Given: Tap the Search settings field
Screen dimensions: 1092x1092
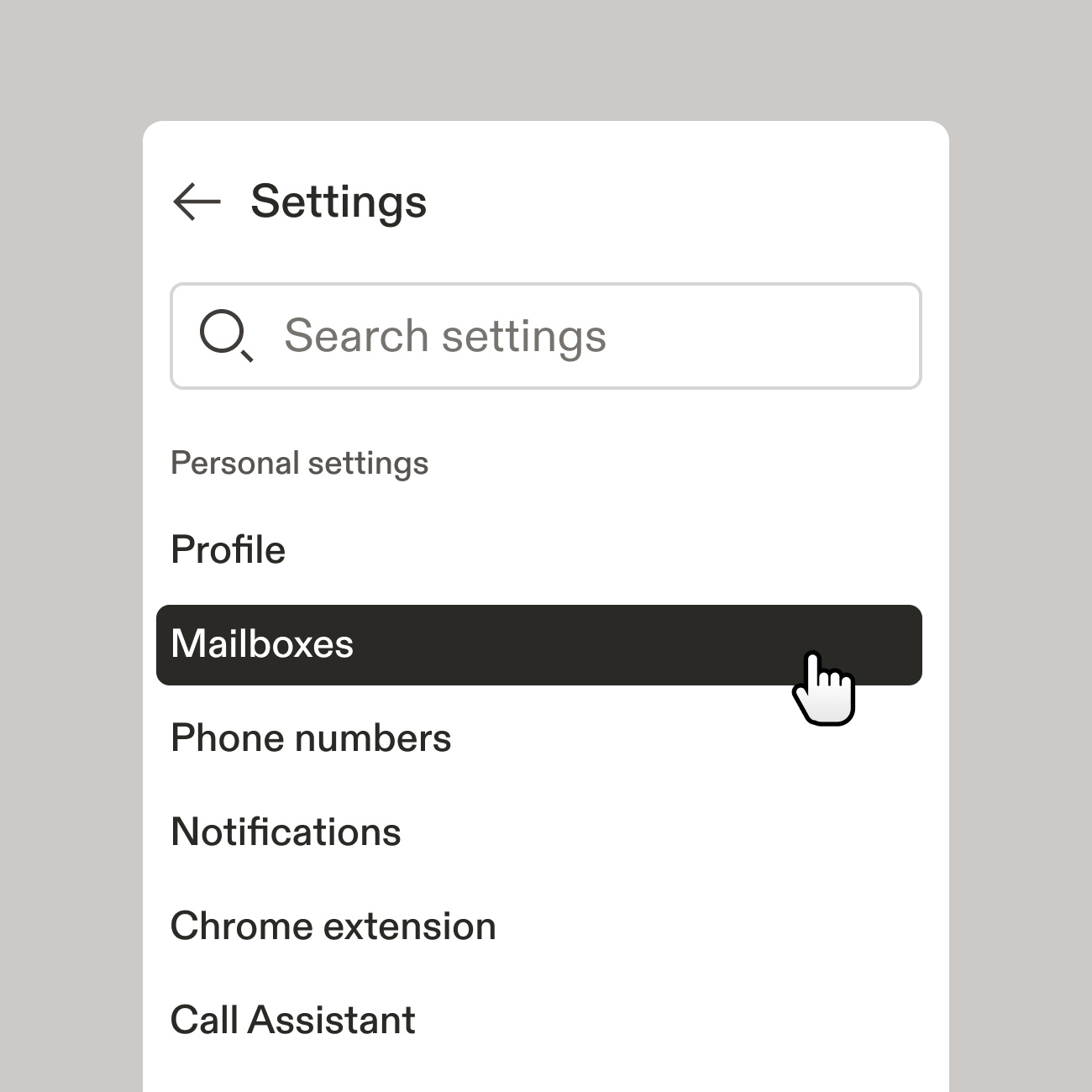Looking at the screenshot, I should click(546, 336).
